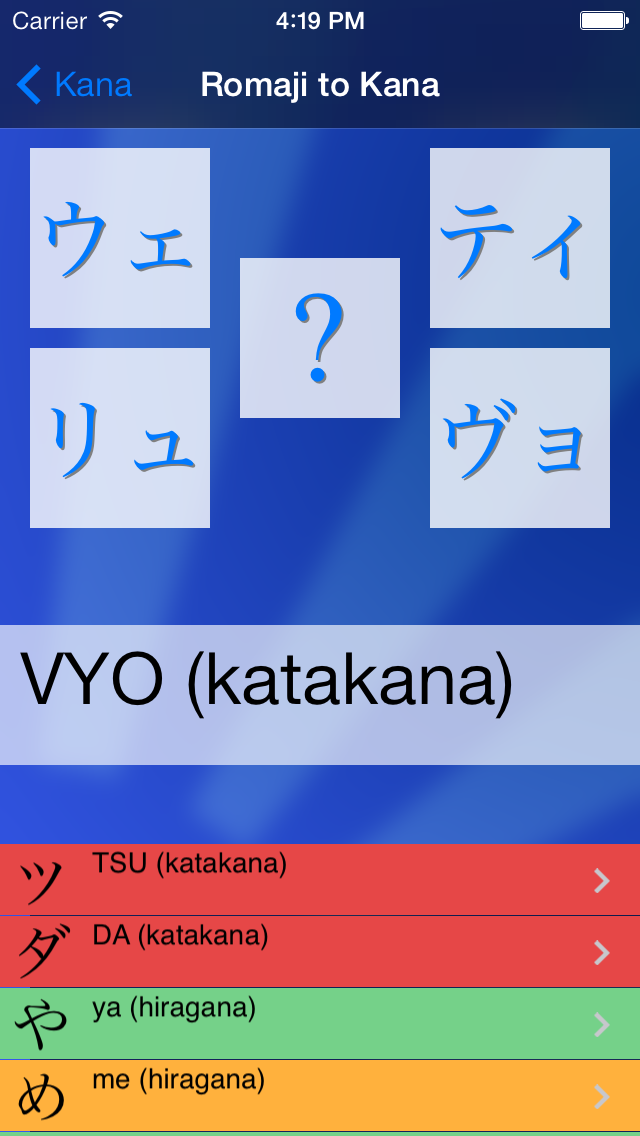640x1136 pixels.
Task: Select the ウェ answer tile
Action: point(120,238)
